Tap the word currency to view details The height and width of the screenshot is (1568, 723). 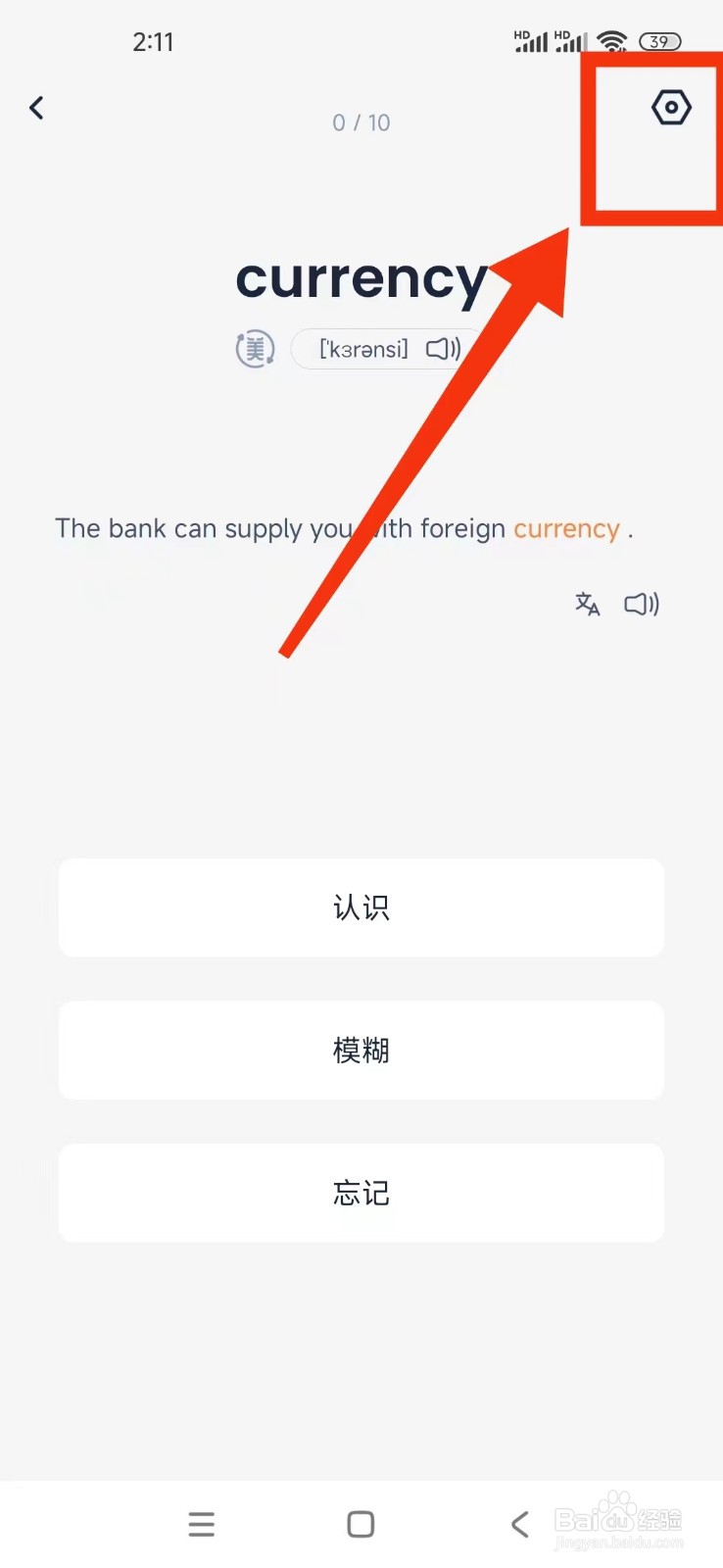[x=361, y=279]
